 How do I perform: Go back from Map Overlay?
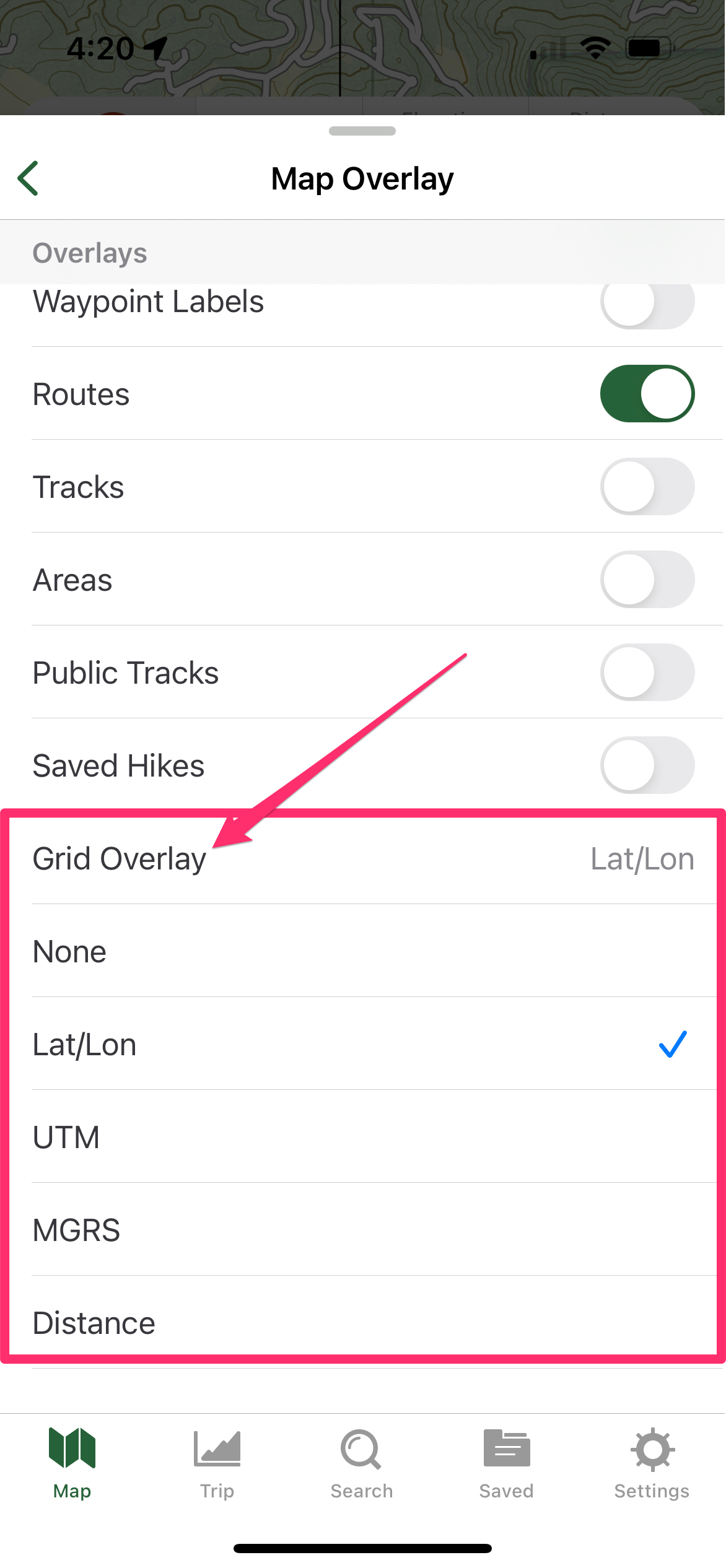pyautogui.click(x=28, y=178)
